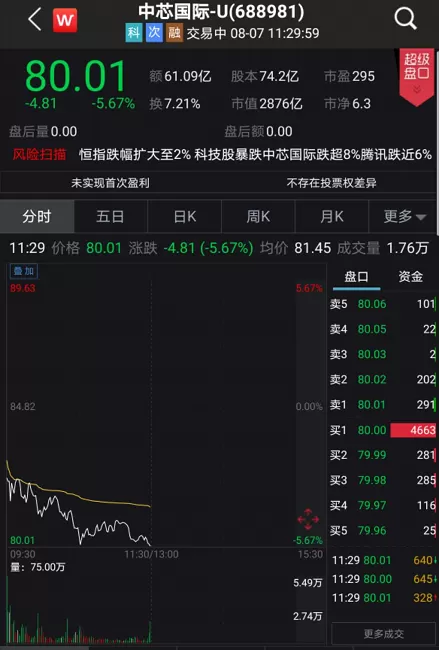
Task: Tap the red fullscreen arrows on chart
Action: pyautogui.click(x=308, y=519)
